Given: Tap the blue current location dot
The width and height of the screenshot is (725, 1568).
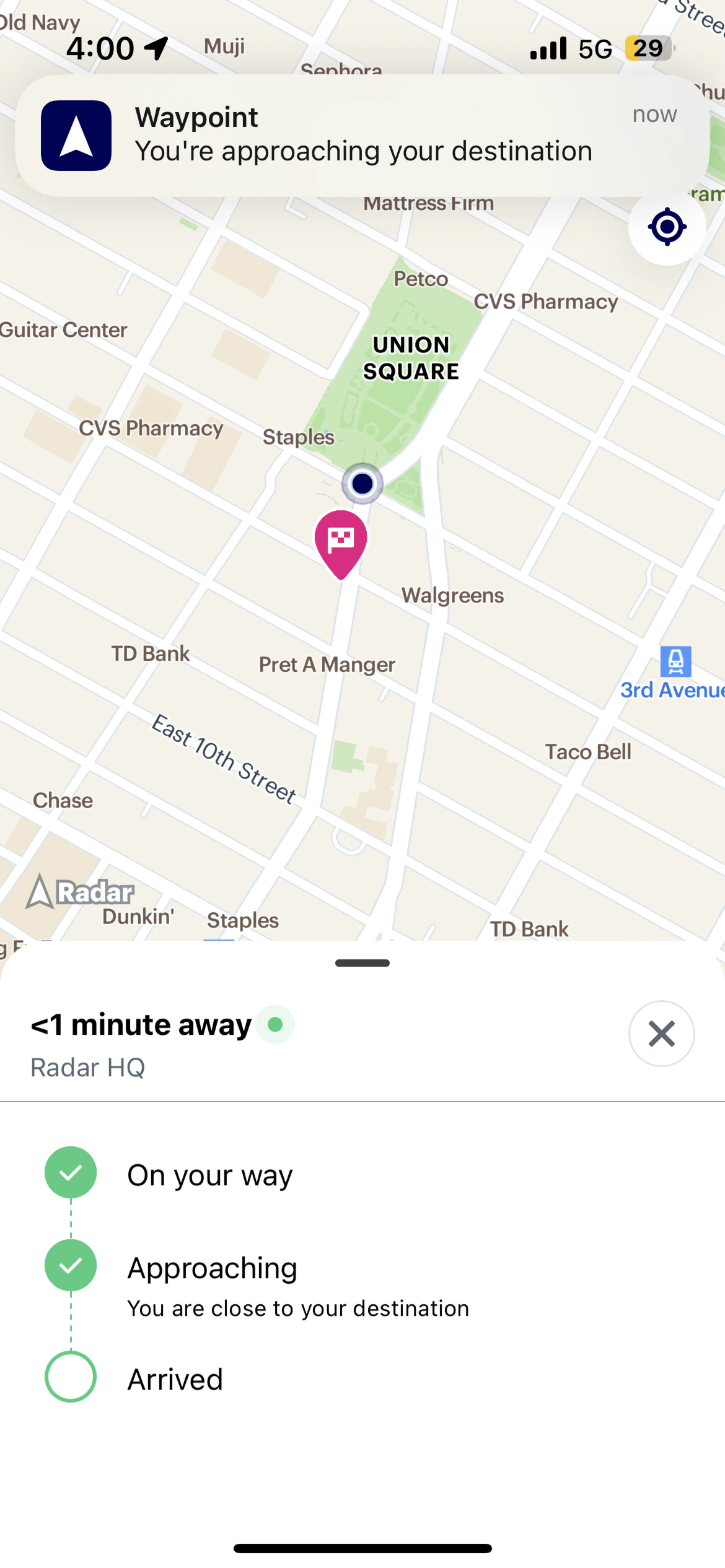Looking at the screenshot, I should tap(362, 484).
